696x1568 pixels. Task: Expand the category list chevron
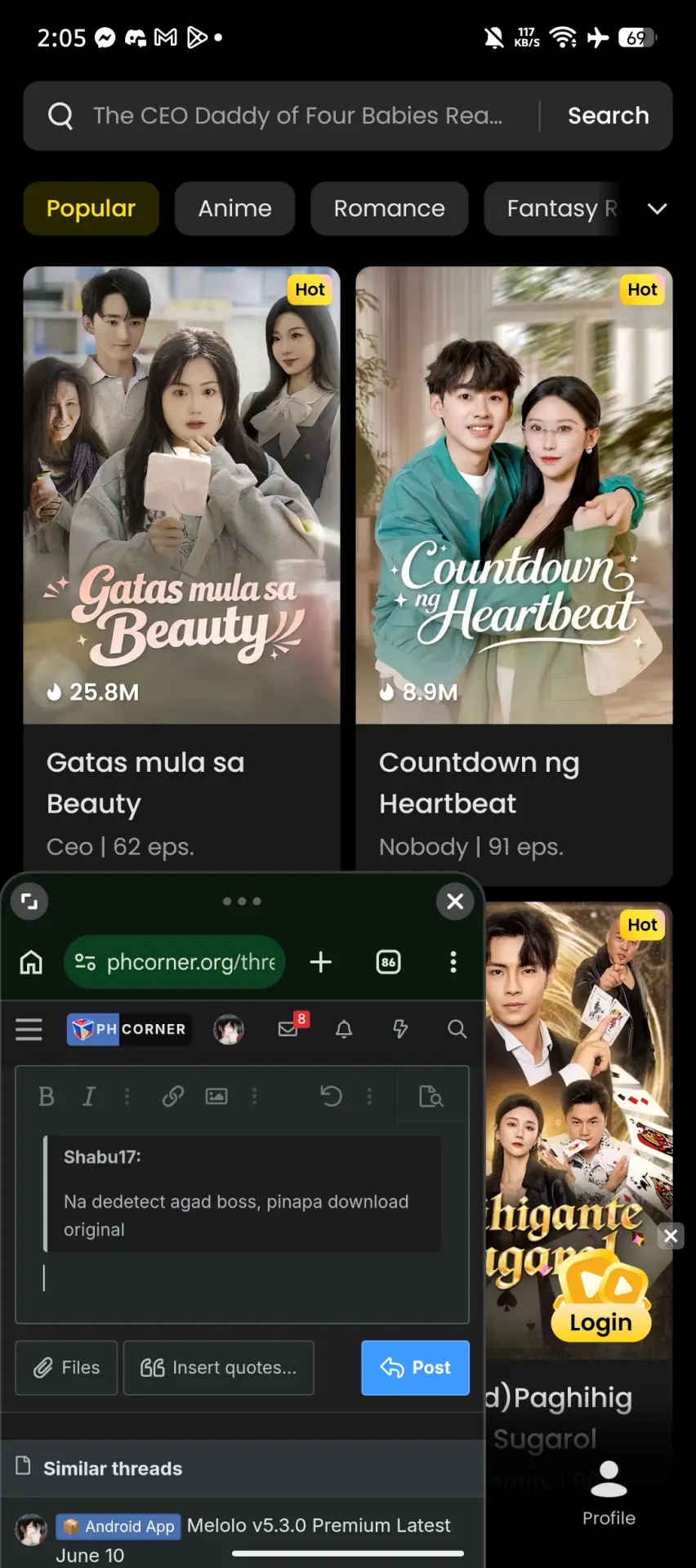[x=657, y=208]
